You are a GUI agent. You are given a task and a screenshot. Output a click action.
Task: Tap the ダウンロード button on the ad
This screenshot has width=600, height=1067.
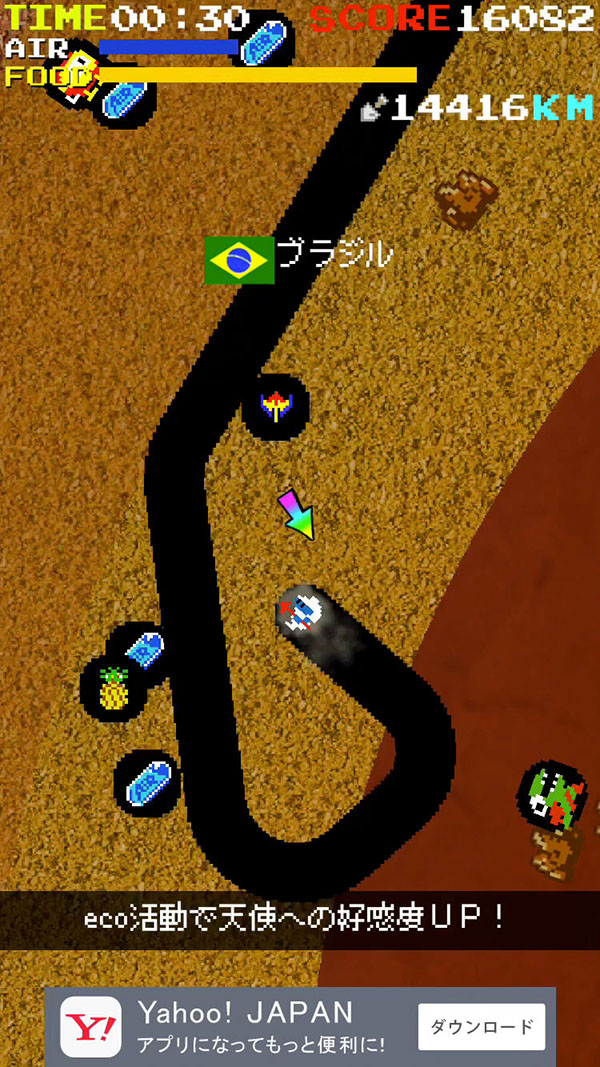click(482, 1026)
